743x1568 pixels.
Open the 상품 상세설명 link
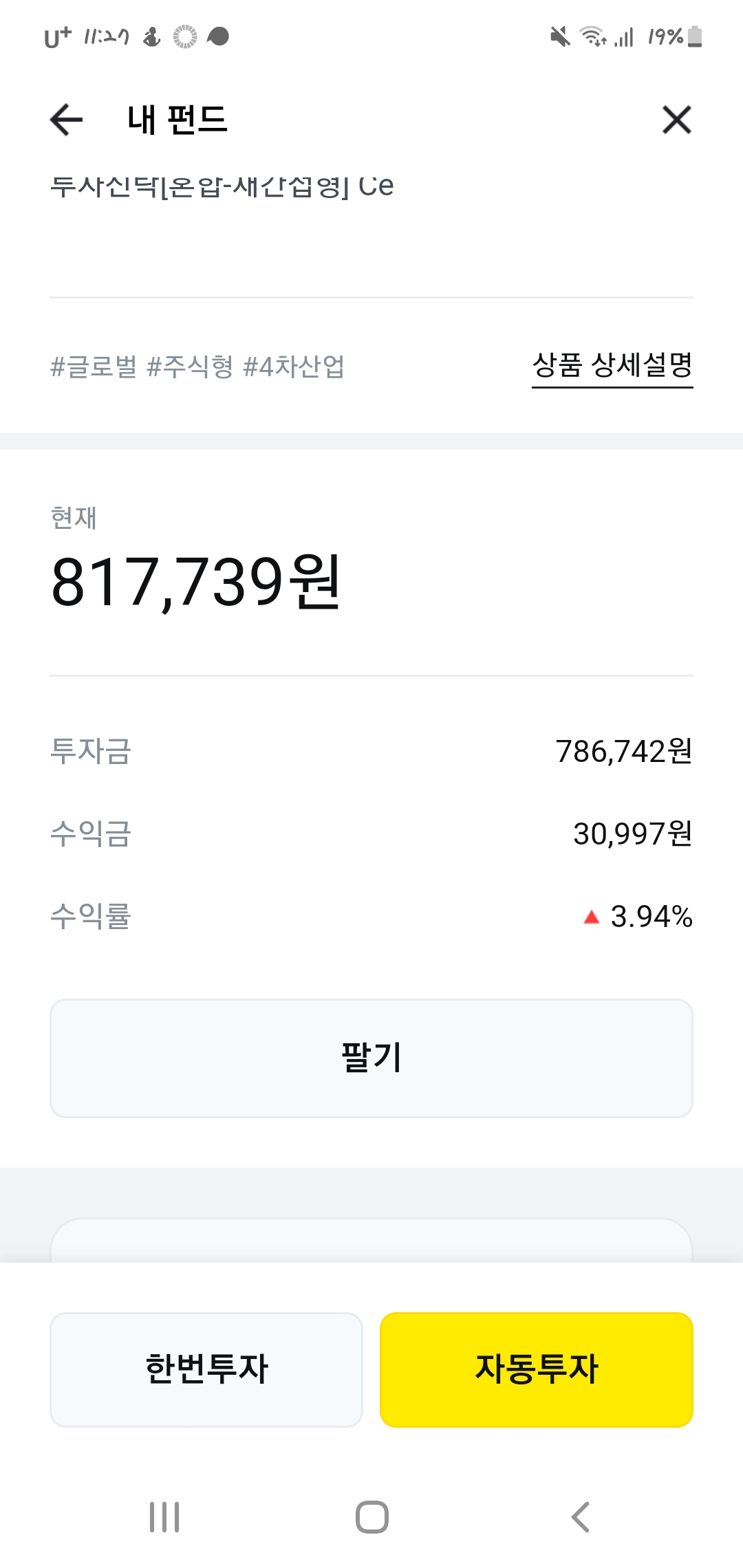(x=612, y=365)
